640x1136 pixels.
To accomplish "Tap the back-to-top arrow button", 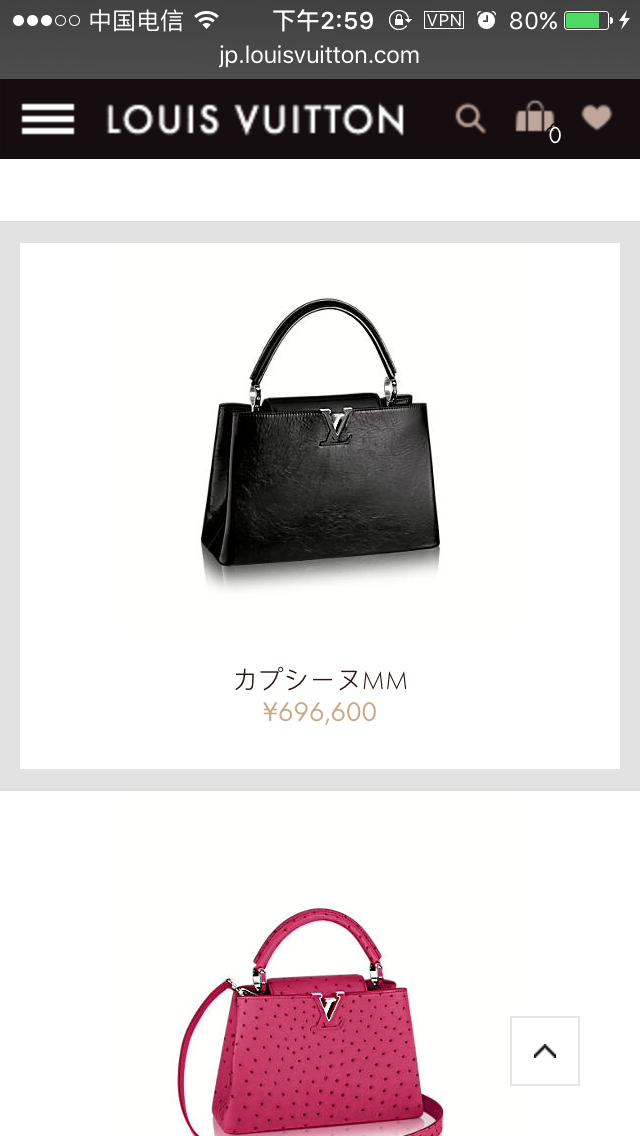I will (x=545, y=1051).
